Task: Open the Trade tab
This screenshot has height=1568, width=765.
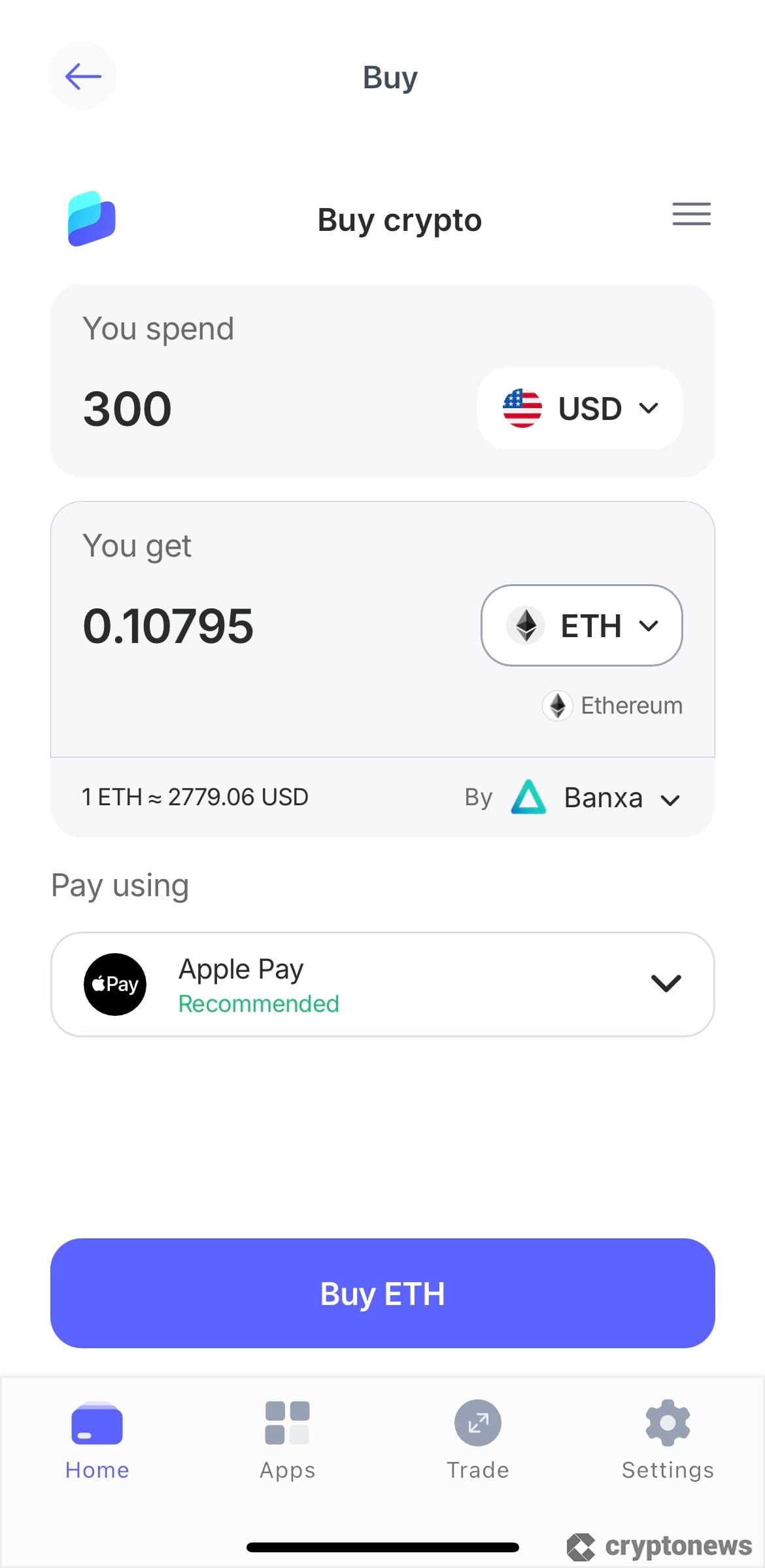Action: [x=477, y=1440]
